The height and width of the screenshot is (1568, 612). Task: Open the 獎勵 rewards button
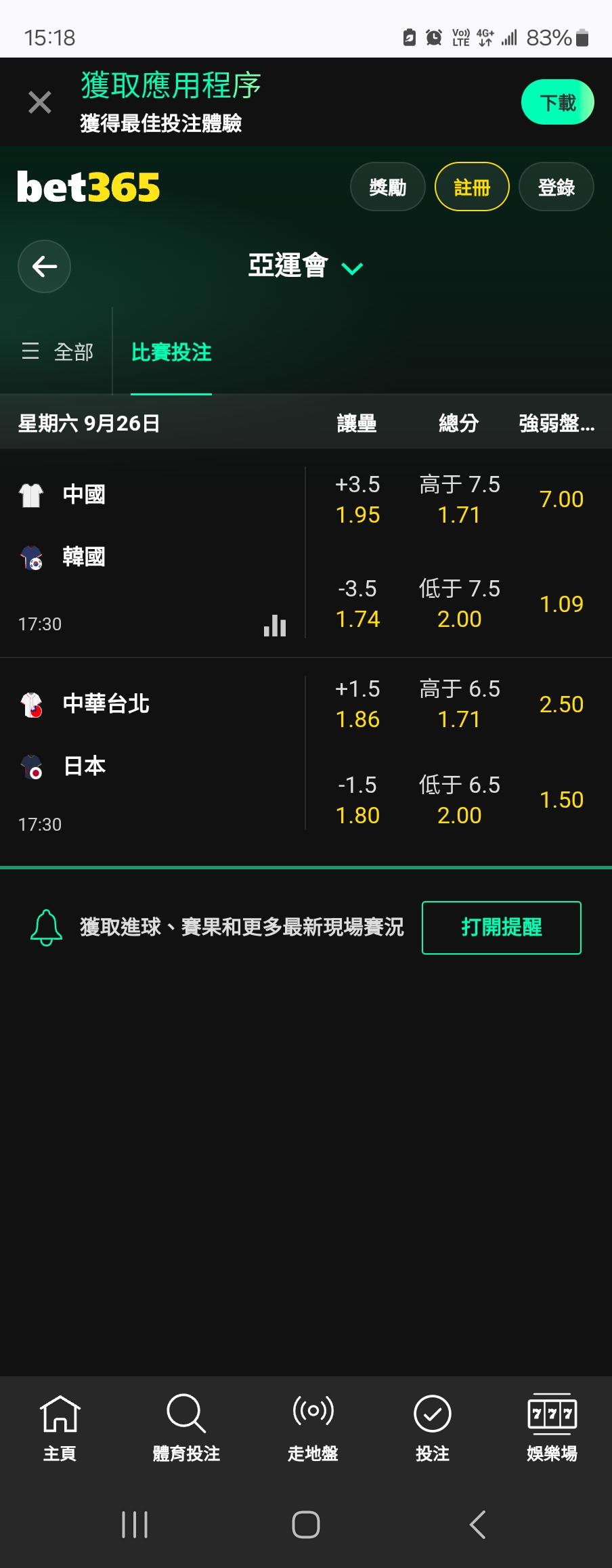point(387,187)
